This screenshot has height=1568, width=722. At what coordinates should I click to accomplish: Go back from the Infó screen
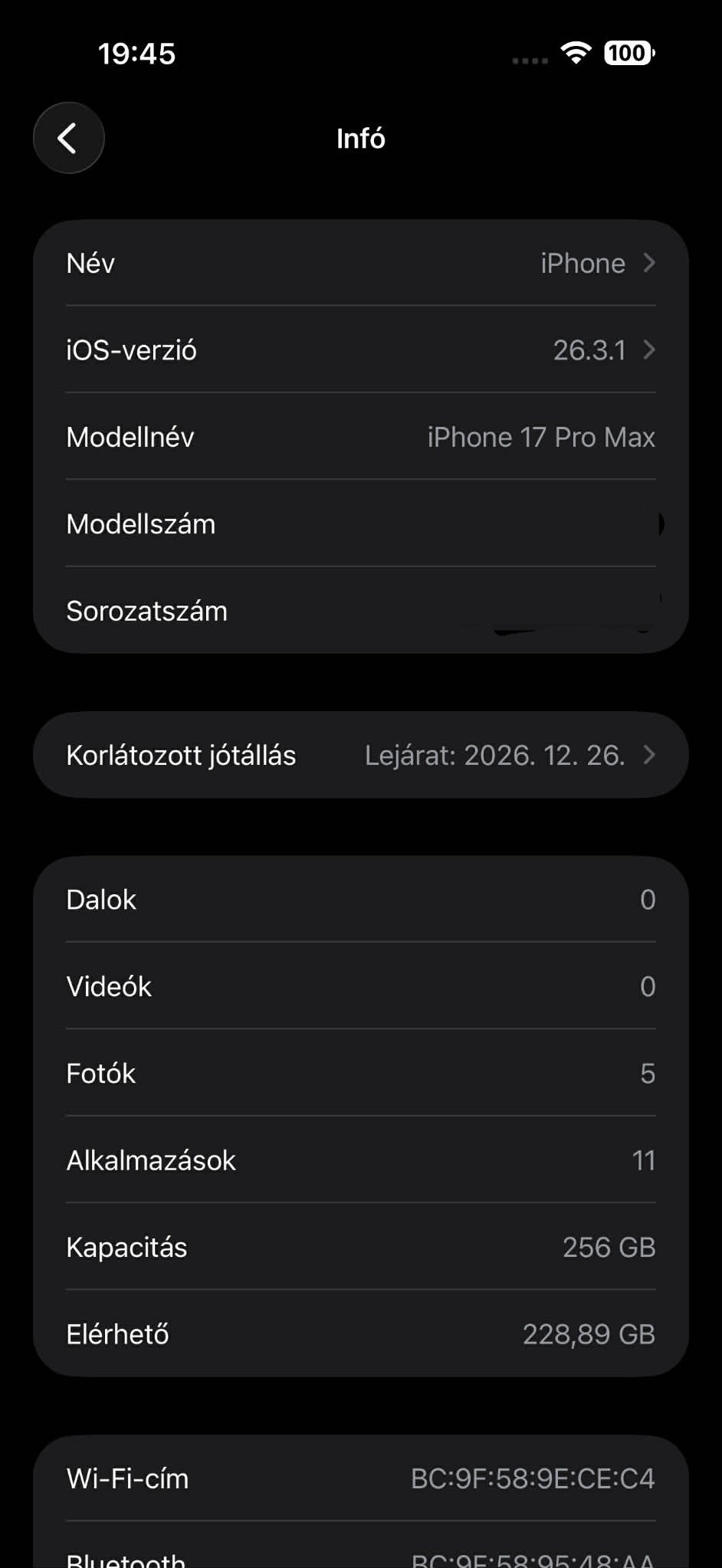click(68, 138)
